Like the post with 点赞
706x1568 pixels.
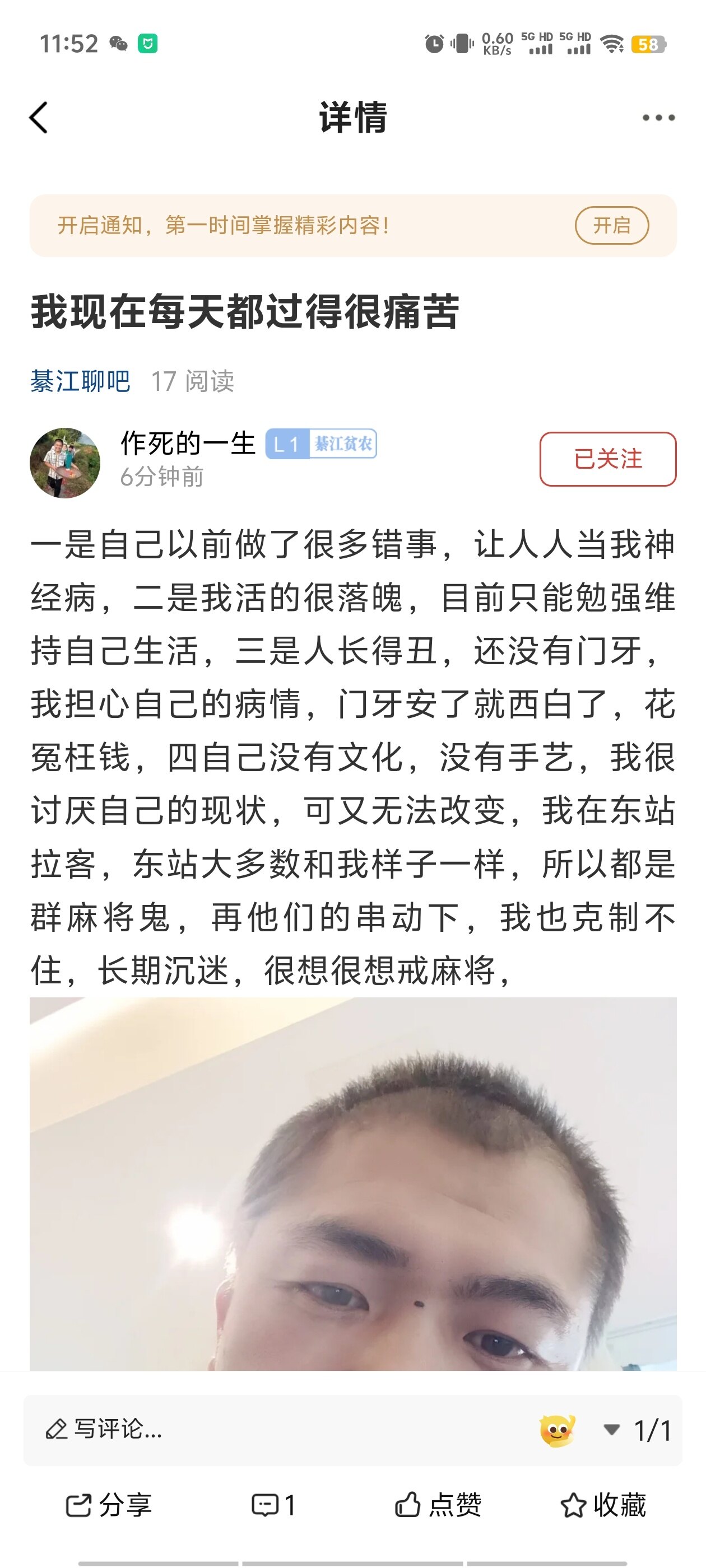(x=438, y=1505)
